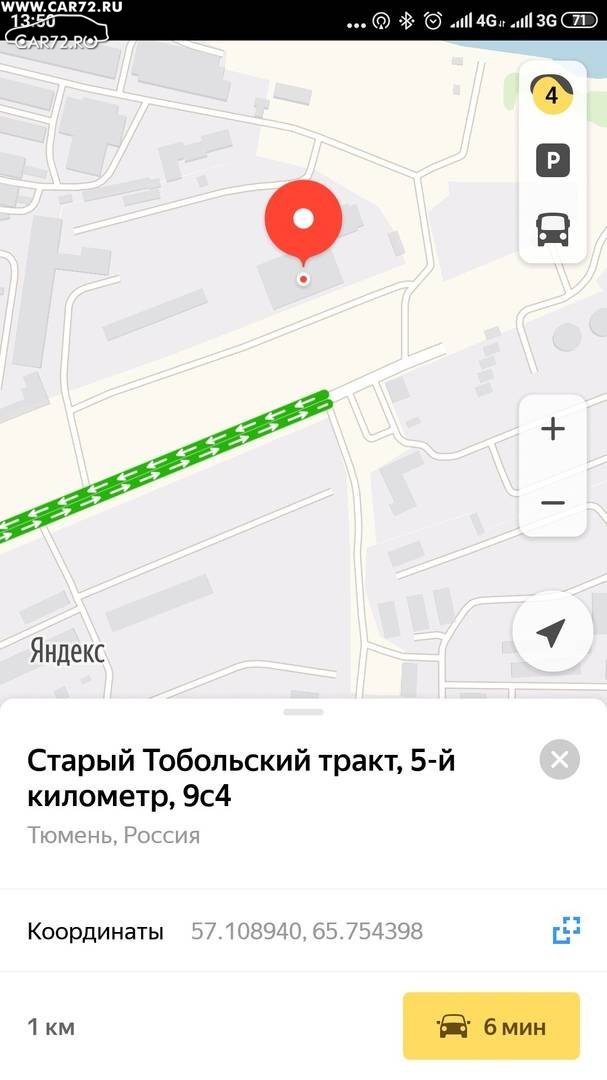
Task: Zoom in on the map
Action: pos(553,430)
